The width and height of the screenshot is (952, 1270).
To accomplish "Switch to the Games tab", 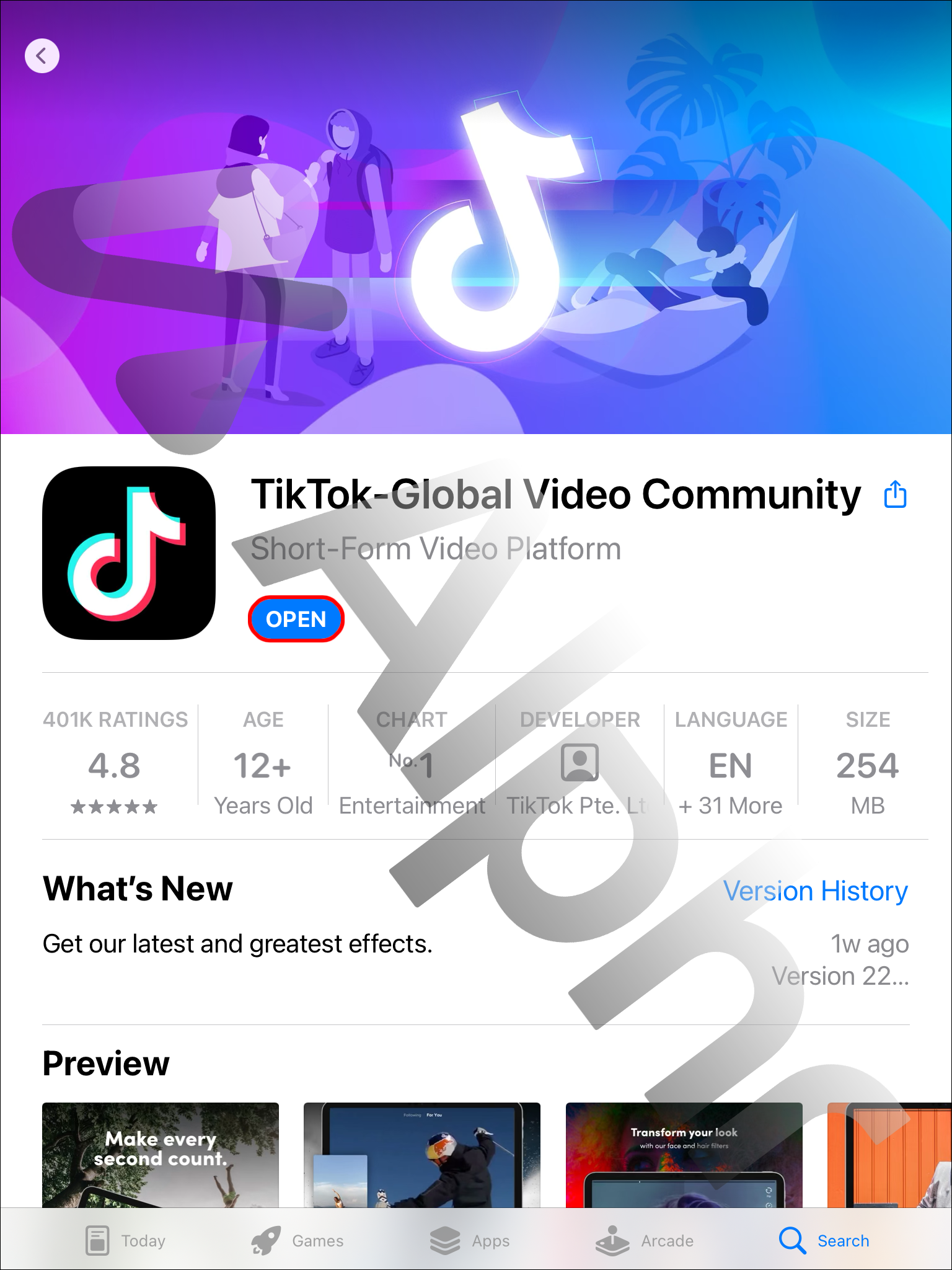I will [x=298, y=1241].
